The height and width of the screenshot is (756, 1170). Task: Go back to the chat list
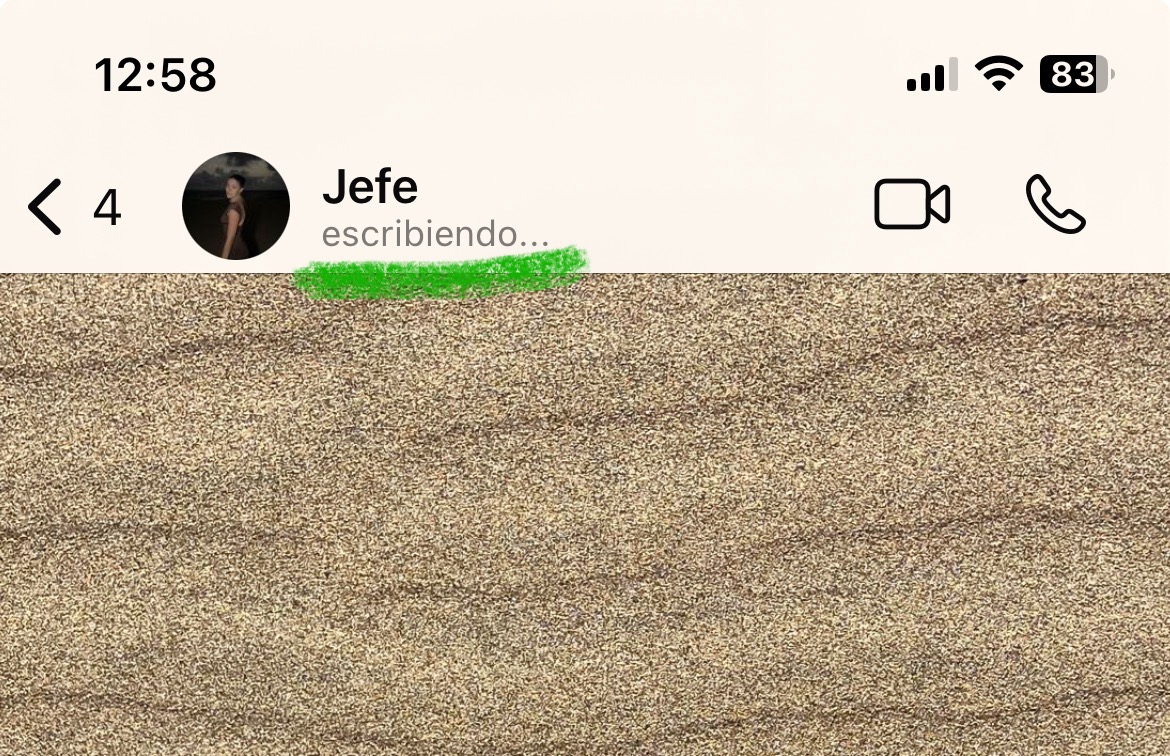(x=47, y=207)
